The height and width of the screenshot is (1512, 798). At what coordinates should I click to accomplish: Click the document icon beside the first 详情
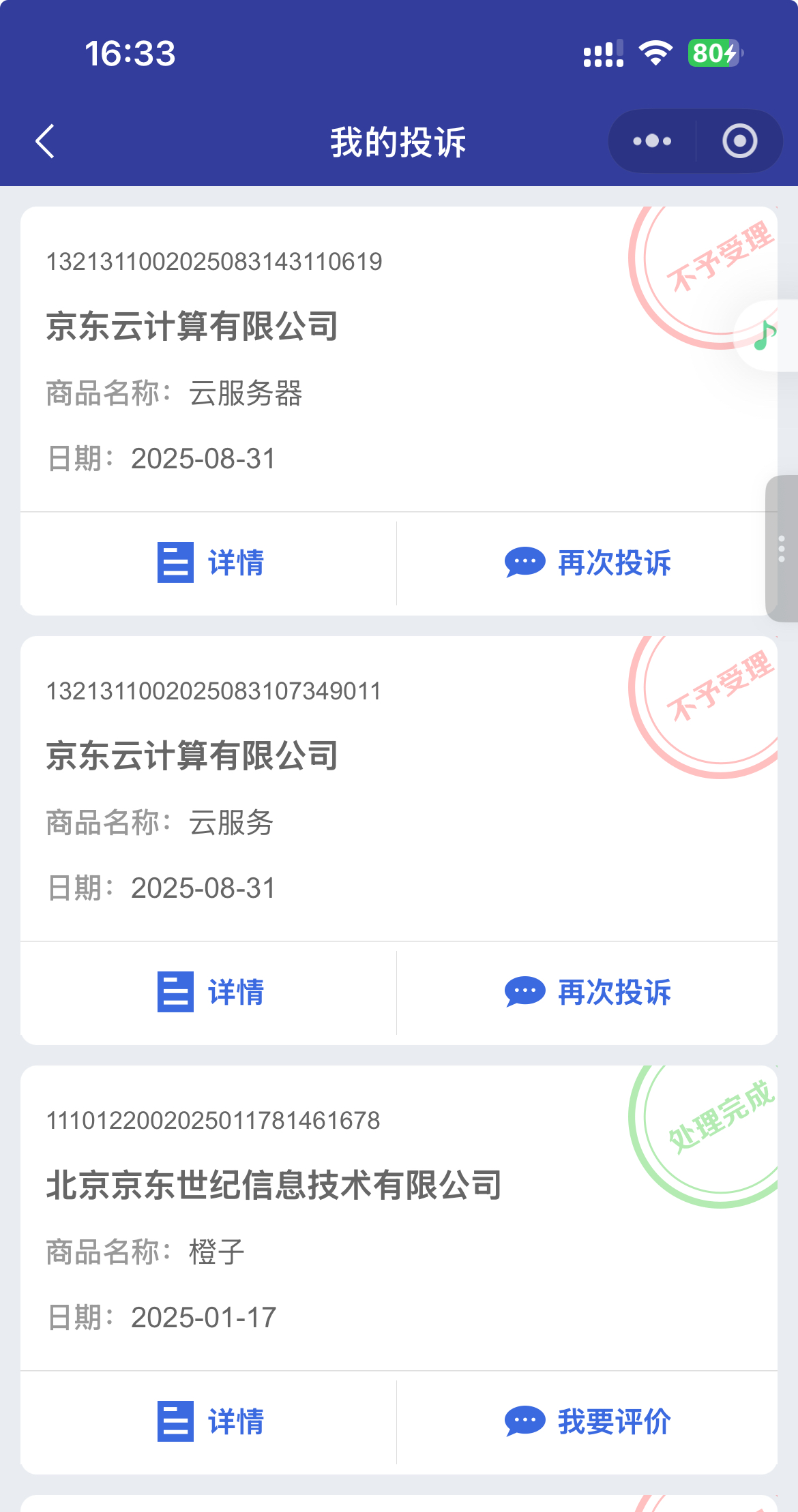click(175, 562)
